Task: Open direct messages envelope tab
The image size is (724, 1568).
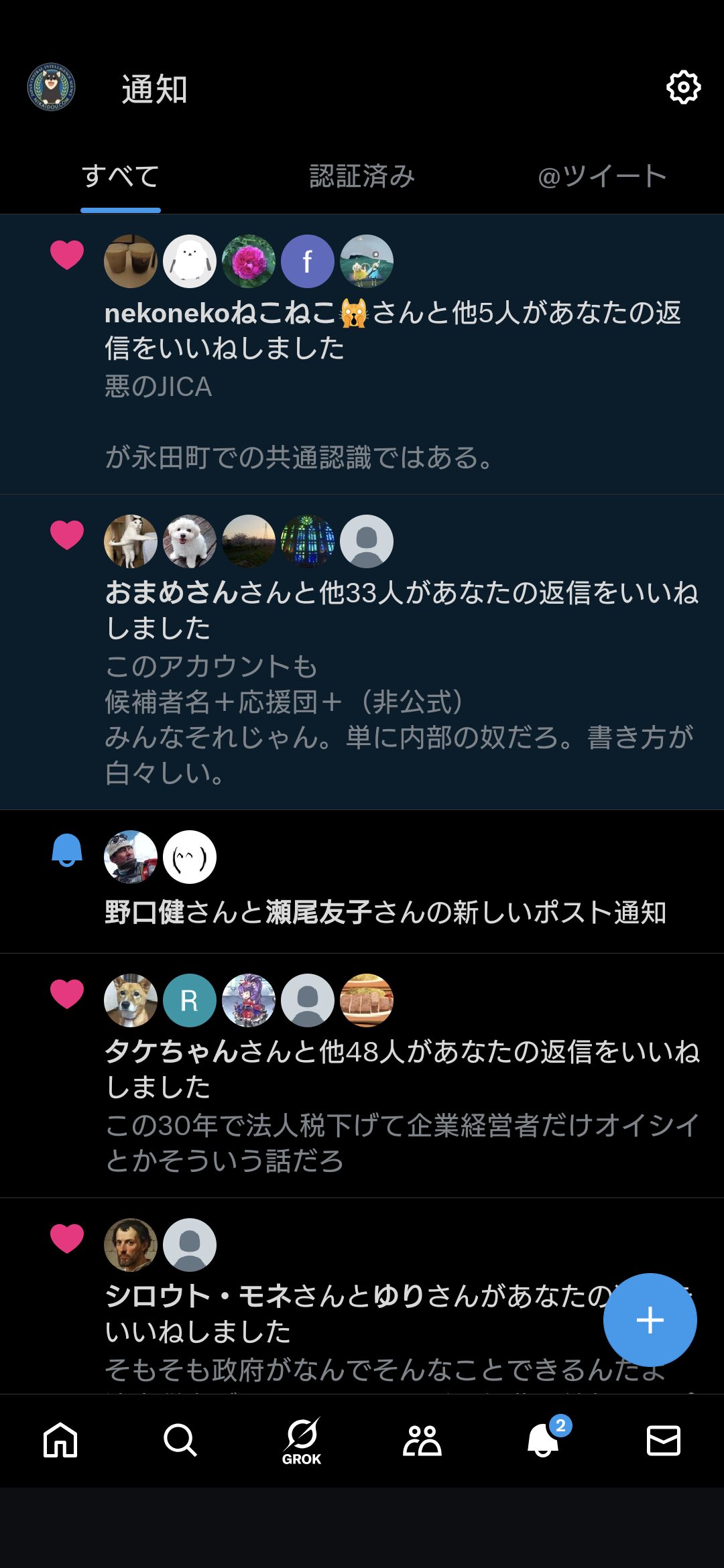Action: coord(664,1440)
